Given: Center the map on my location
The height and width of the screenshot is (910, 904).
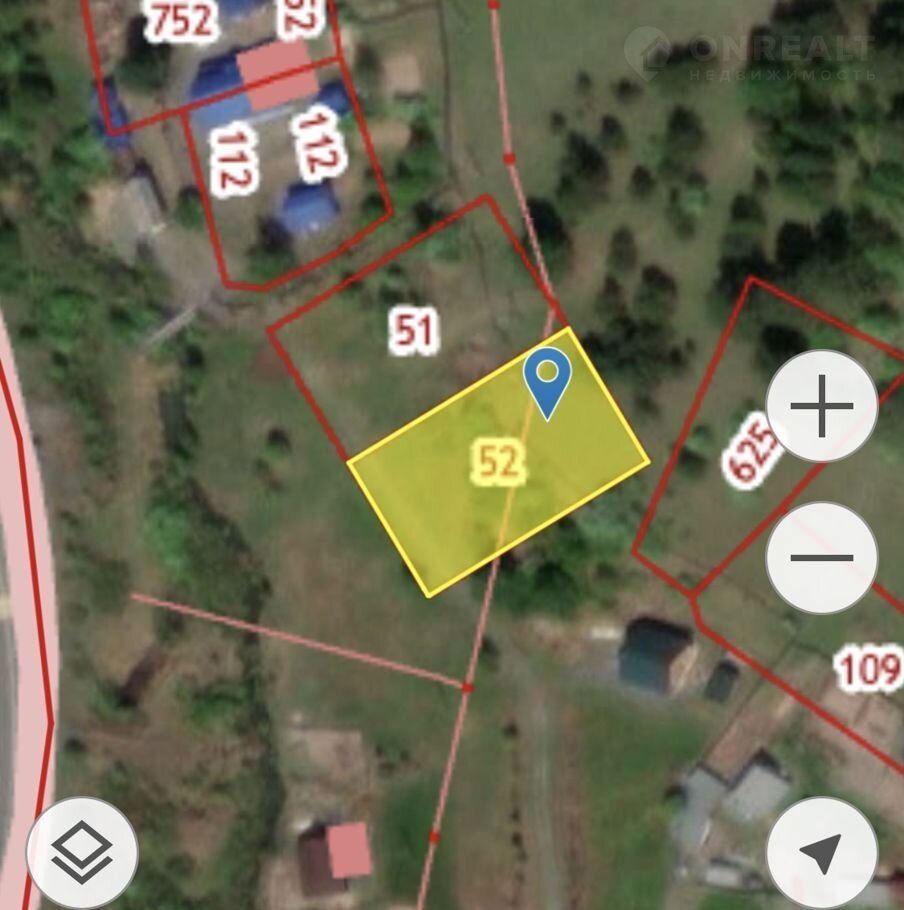Looking at the screenshot, I should 821,852.
